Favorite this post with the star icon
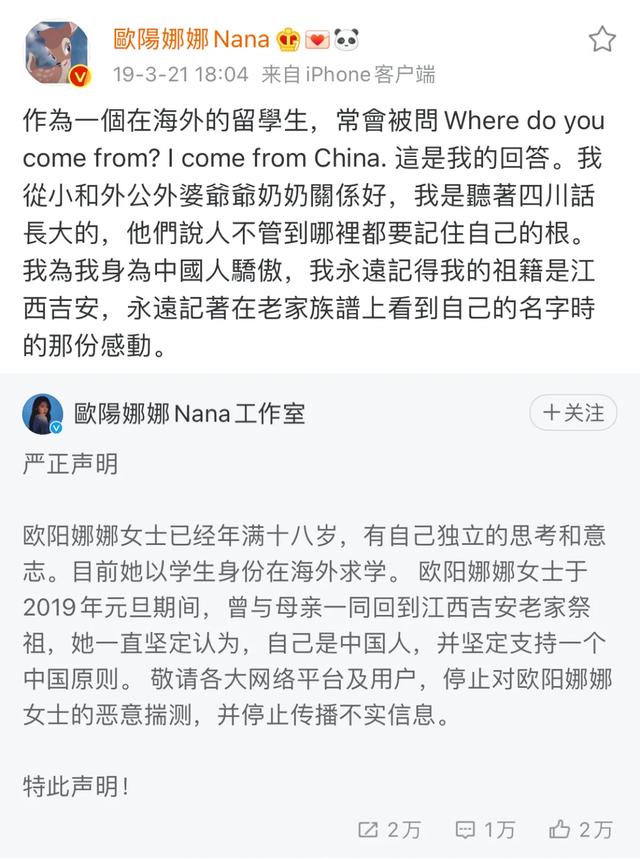 pos(602,39)
